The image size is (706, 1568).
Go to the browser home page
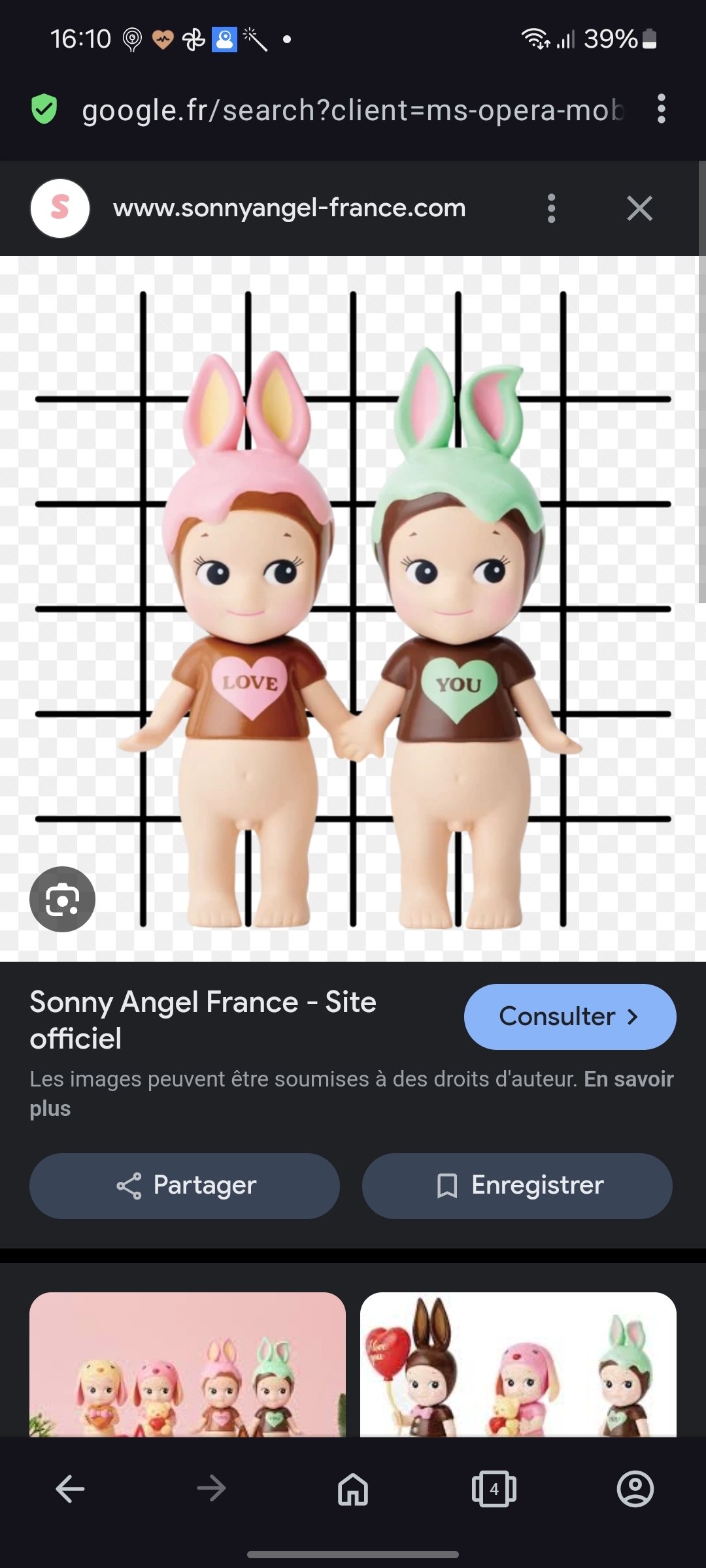point(353,1489)
